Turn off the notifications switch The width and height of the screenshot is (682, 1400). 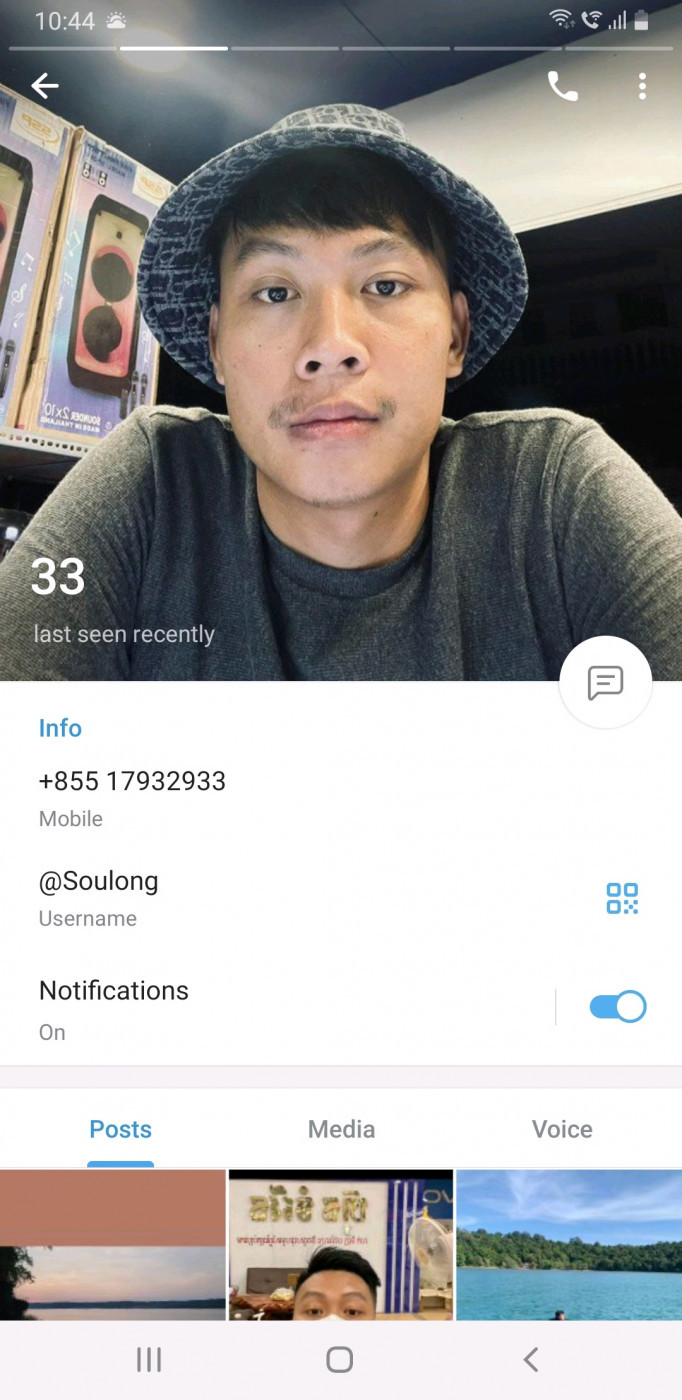pyautogui.click(x=618, y=1007)
